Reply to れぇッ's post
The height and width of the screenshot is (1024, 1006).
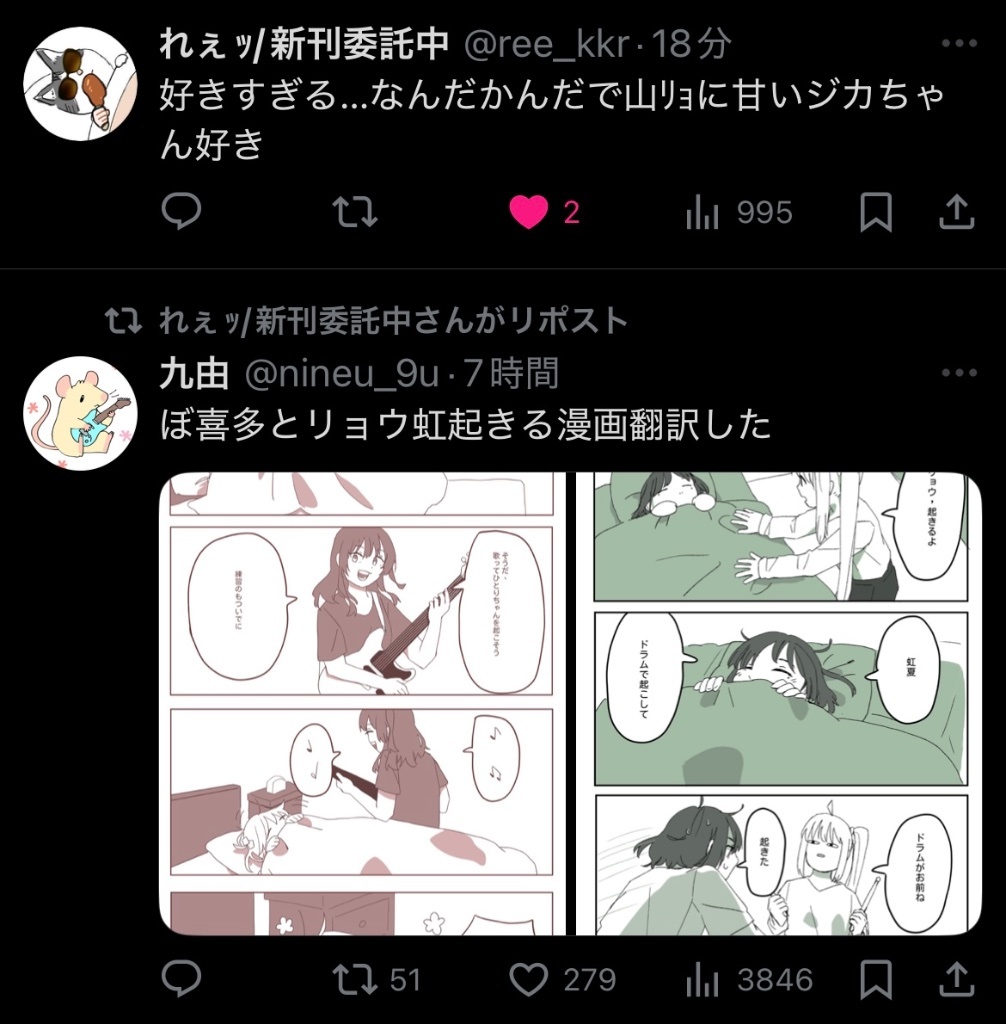tap(182, 212)
